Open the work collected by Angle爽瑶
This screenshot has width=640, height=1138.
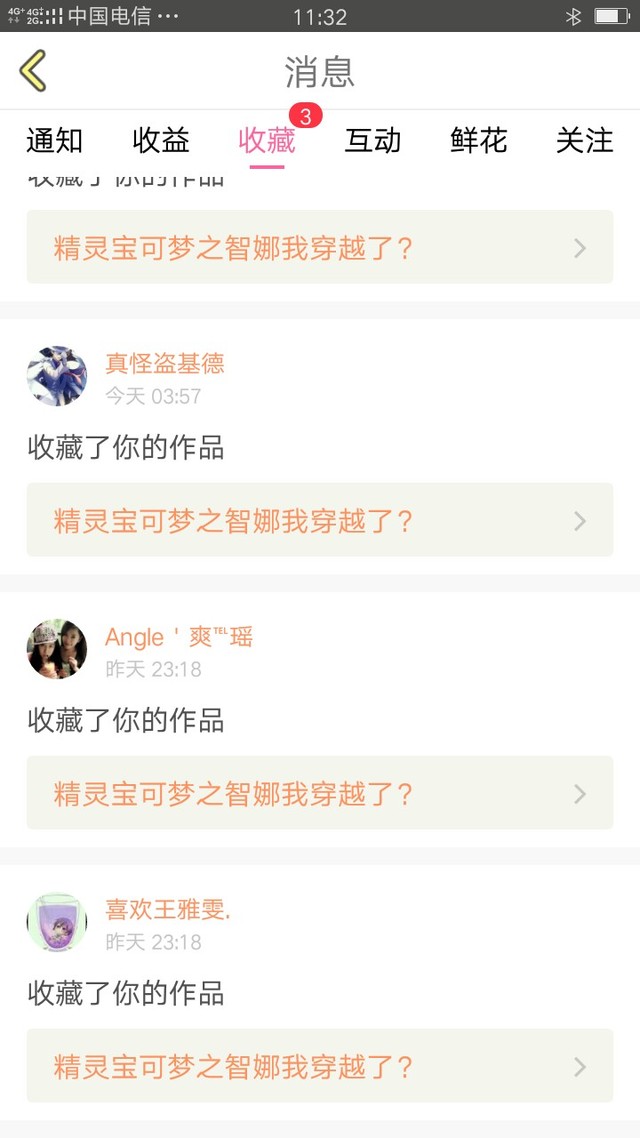[x=319, y=793]
